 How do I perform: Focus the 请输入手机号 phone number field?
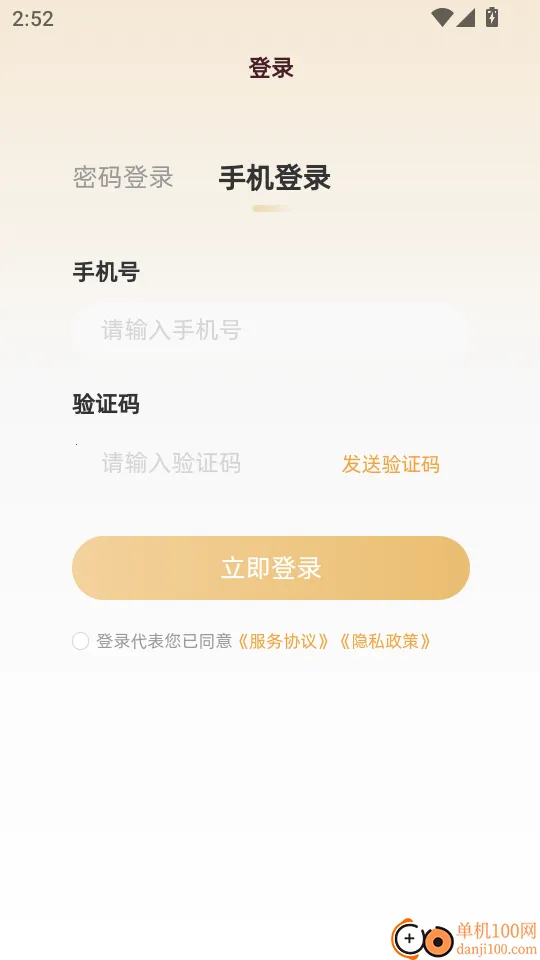pos(270,331)
